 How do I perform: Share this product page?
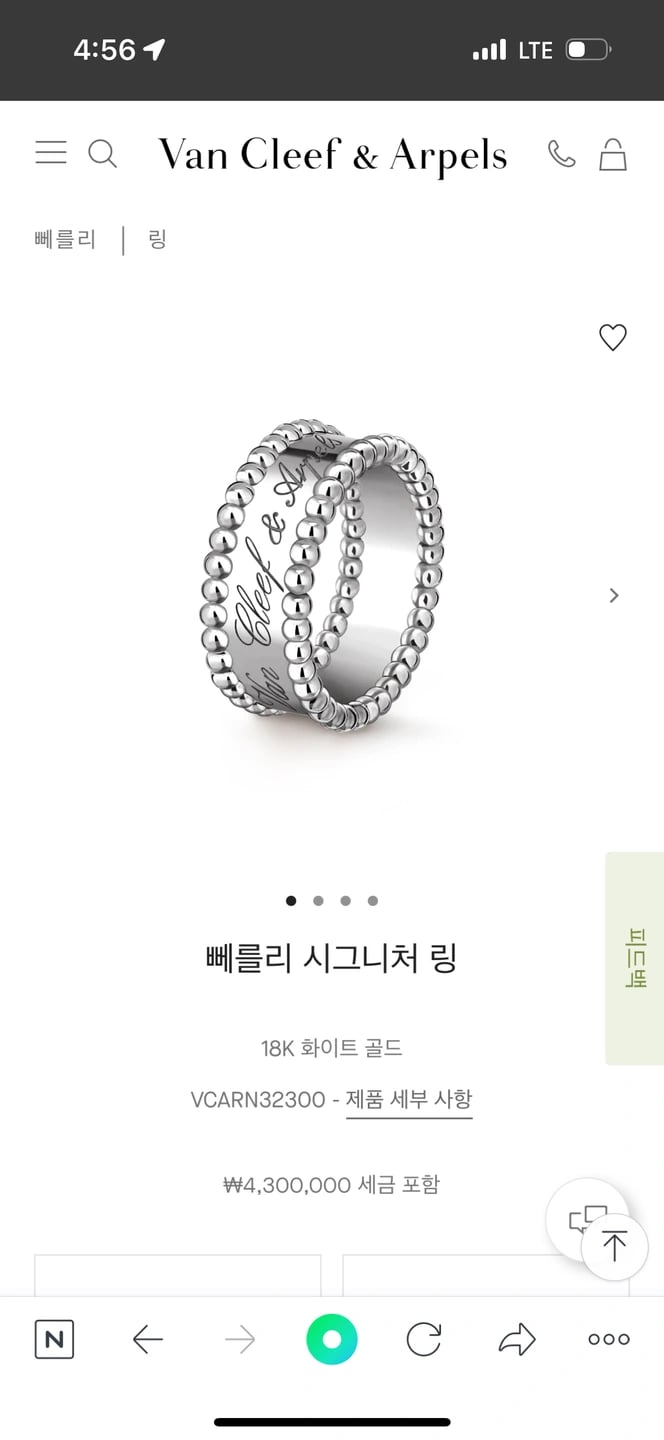pos(517,1339)
